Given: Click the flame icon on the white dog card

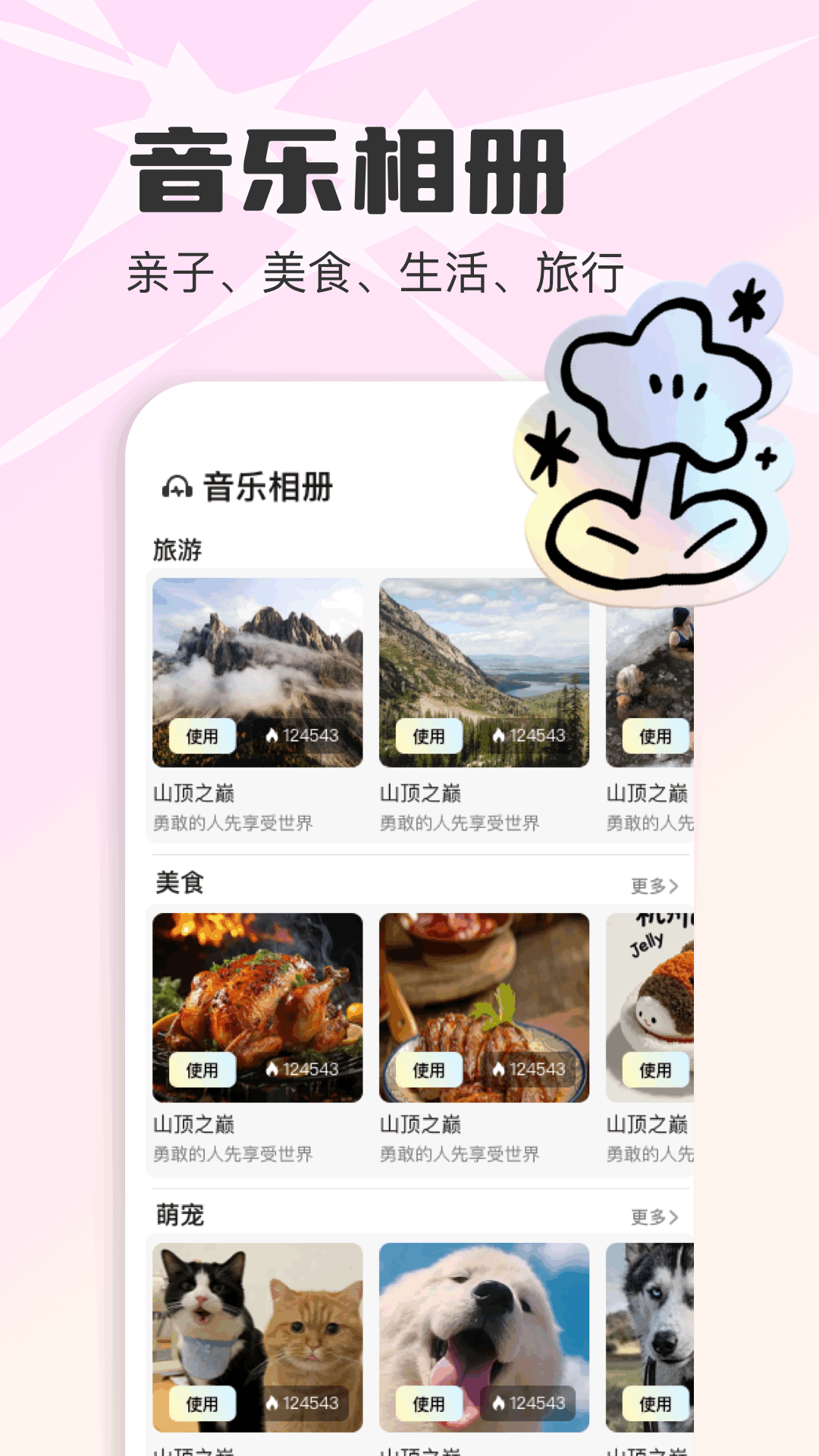Looking at the screenshot, I should pyautogui.click(x=498, y=1404).
